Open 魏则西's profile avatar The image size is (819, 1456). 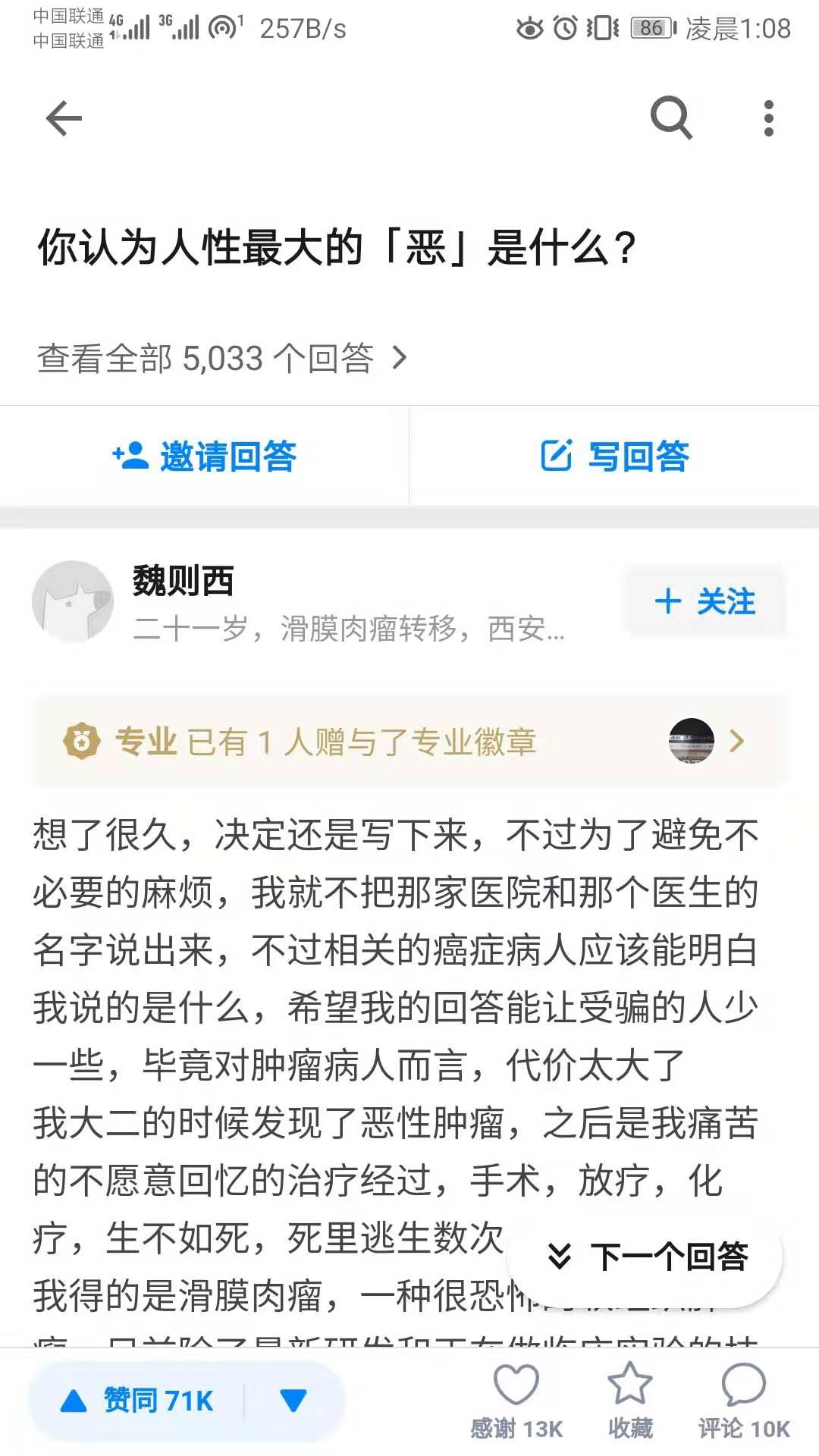tap(73, 601)
